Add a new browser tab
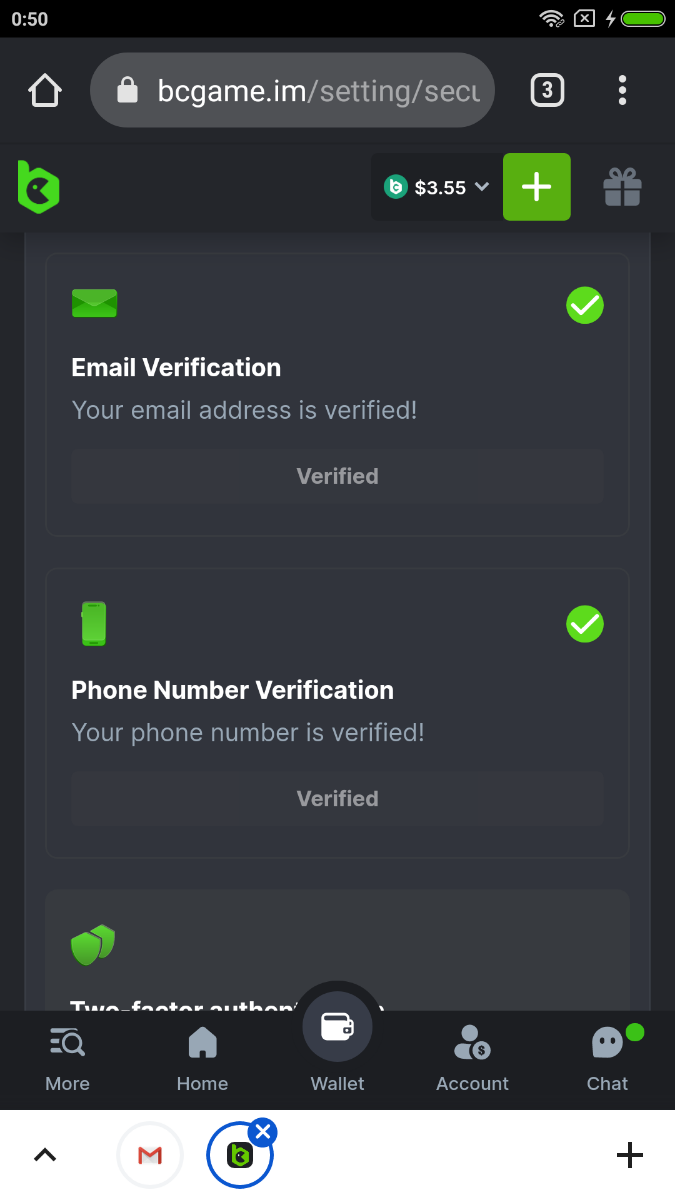The width and height of the screenshot is (675, 1200). tap(629, 1156)
